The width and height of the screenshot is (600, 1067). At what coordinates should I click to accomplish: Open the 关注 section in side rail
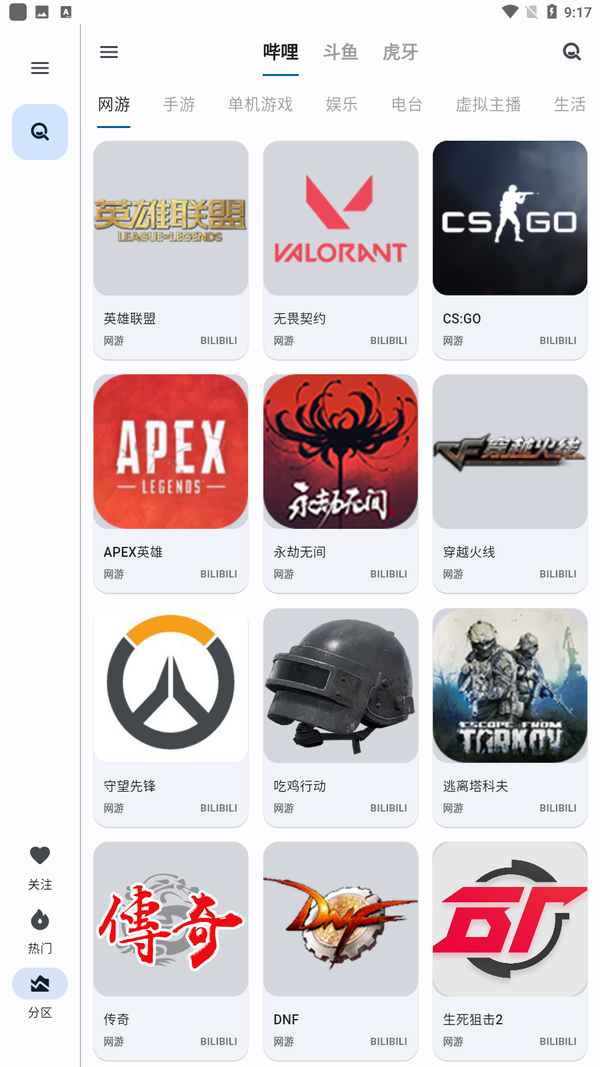[x=40, y=867]
